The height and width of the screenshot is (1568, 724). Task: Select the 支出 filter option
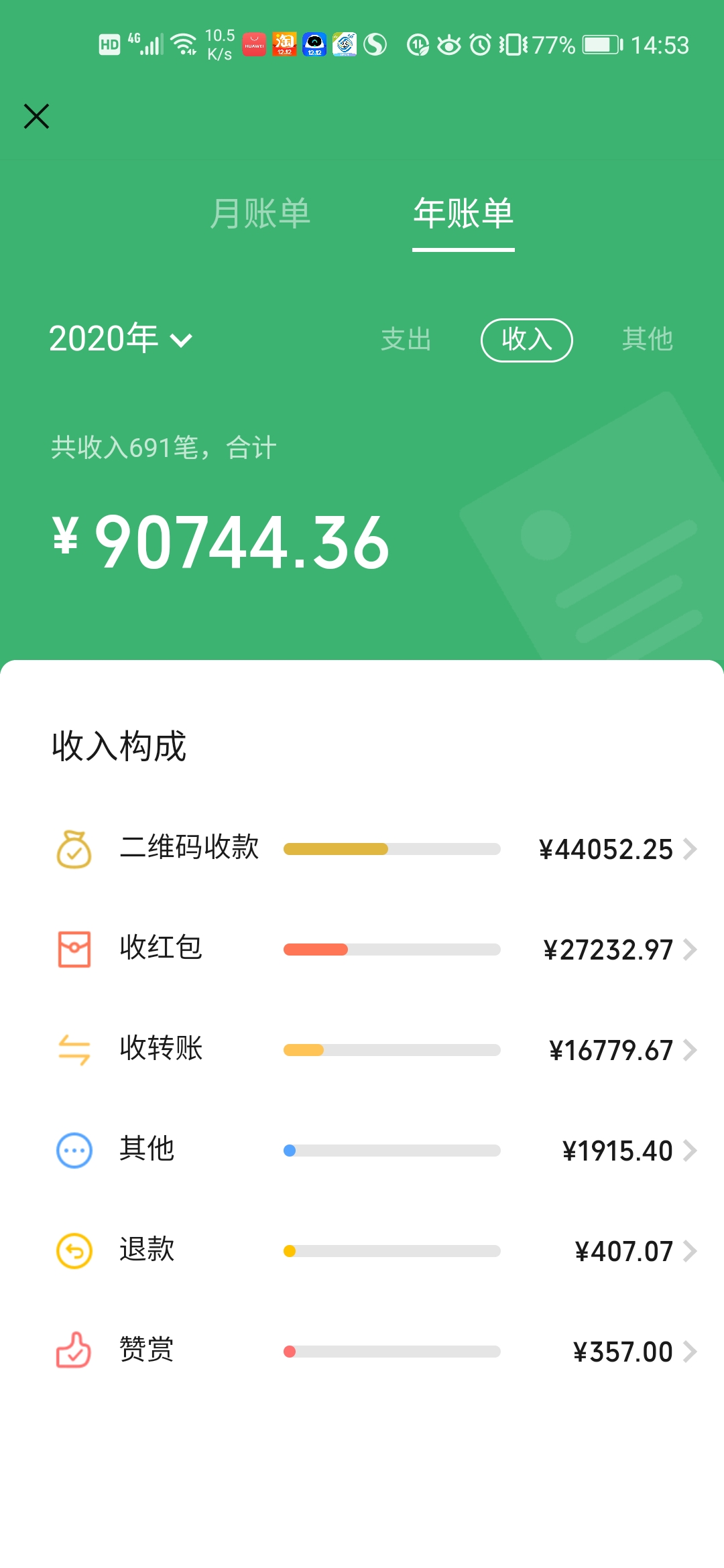point(406,340)
